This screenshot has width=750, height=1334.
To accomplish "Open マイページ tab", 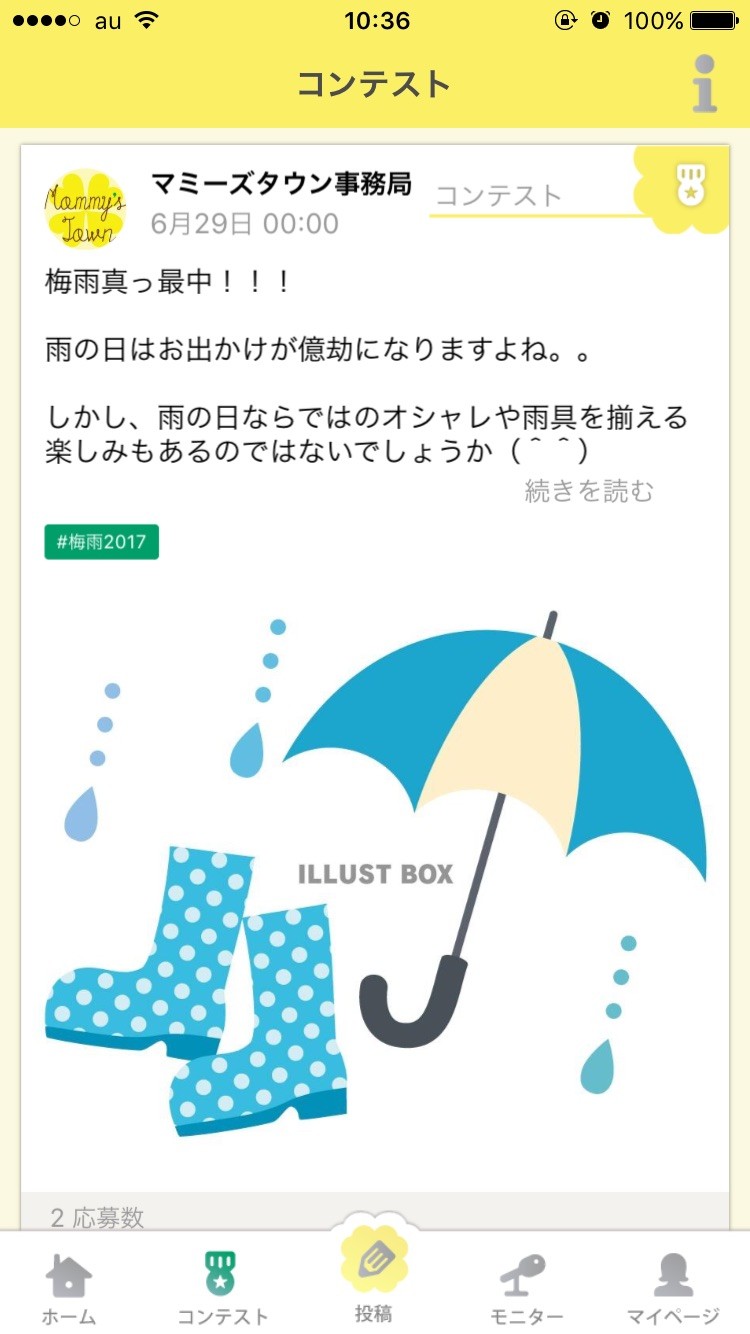I will [672, 1288].
